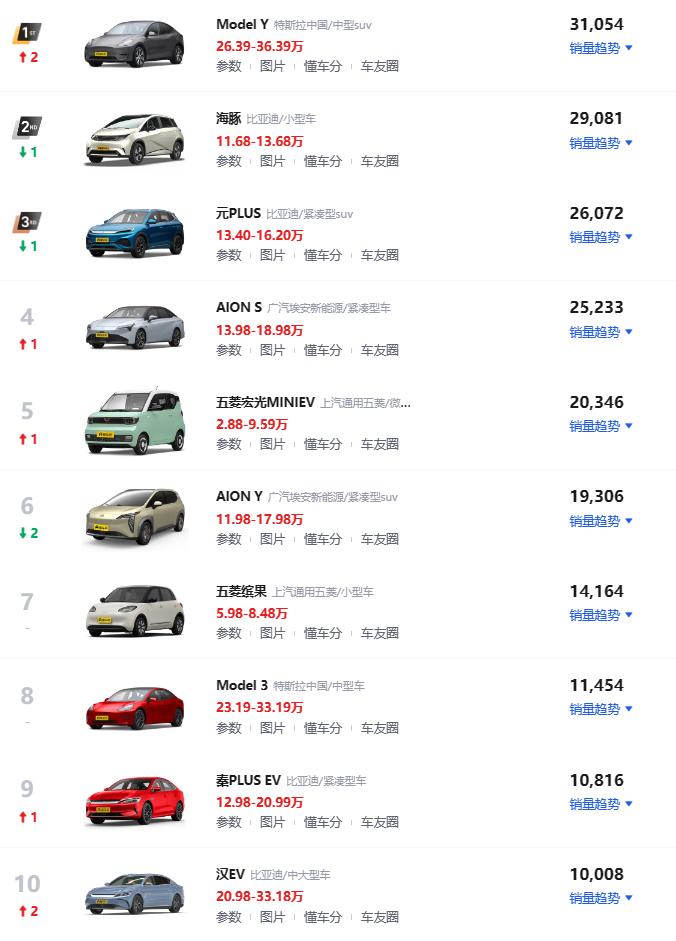The height and width of the screenshot is (941, 676).
Task: Open 懂车分 for AION S
Action: 322,350
